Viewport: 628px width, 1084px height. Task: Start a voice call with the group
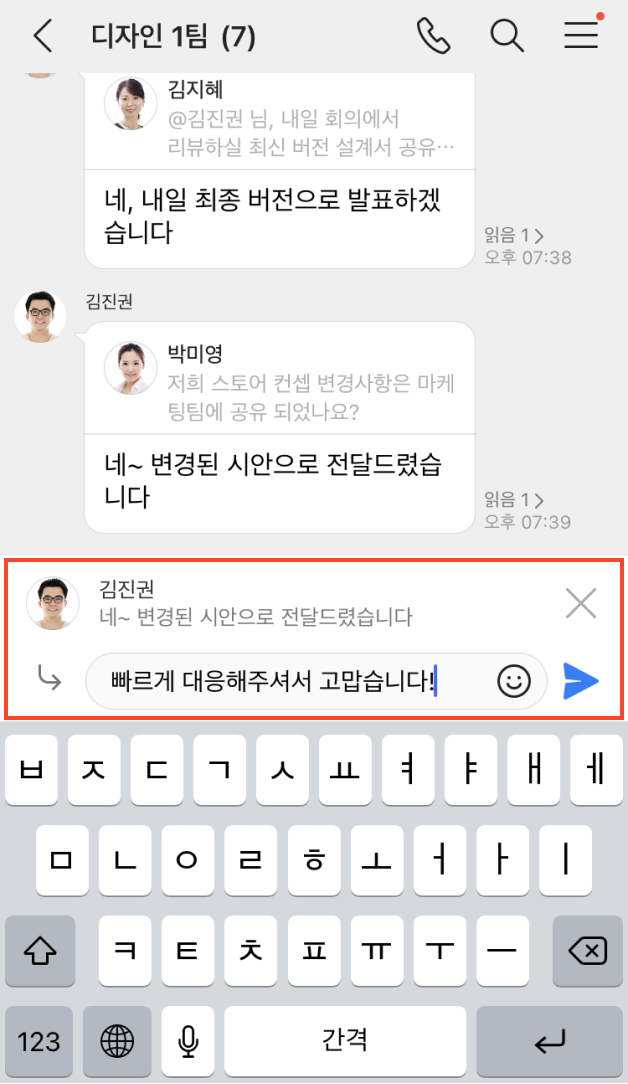[433, 37]
